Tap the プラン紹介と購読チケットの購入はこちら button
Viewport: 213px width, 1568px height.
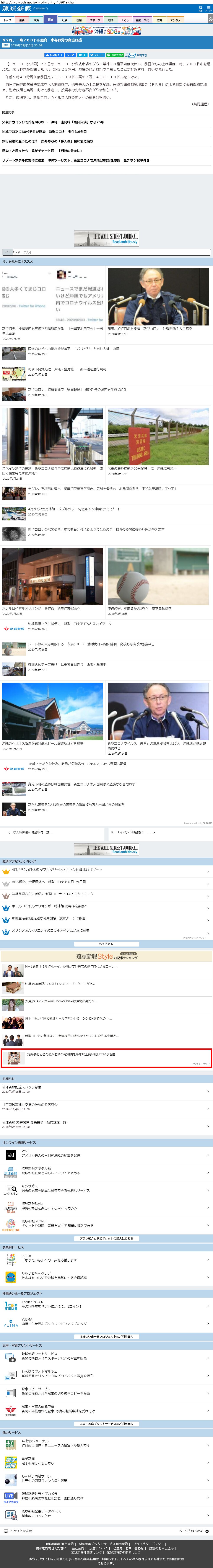pyautogui.click(x=107, y=1239)
